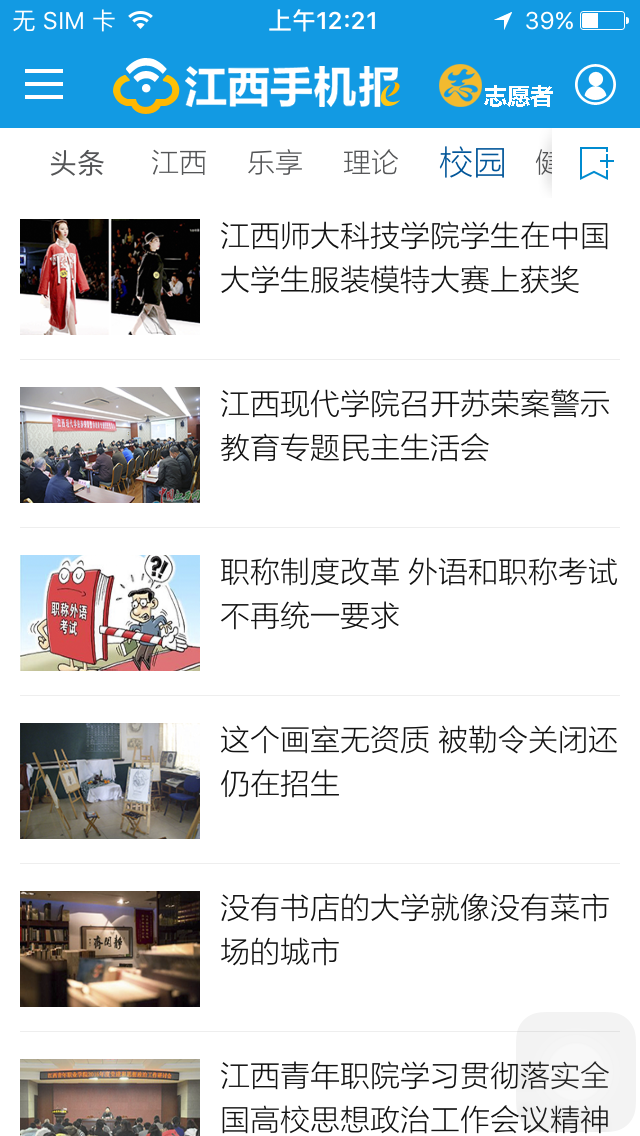Open the user profile icon

point(595,85)
